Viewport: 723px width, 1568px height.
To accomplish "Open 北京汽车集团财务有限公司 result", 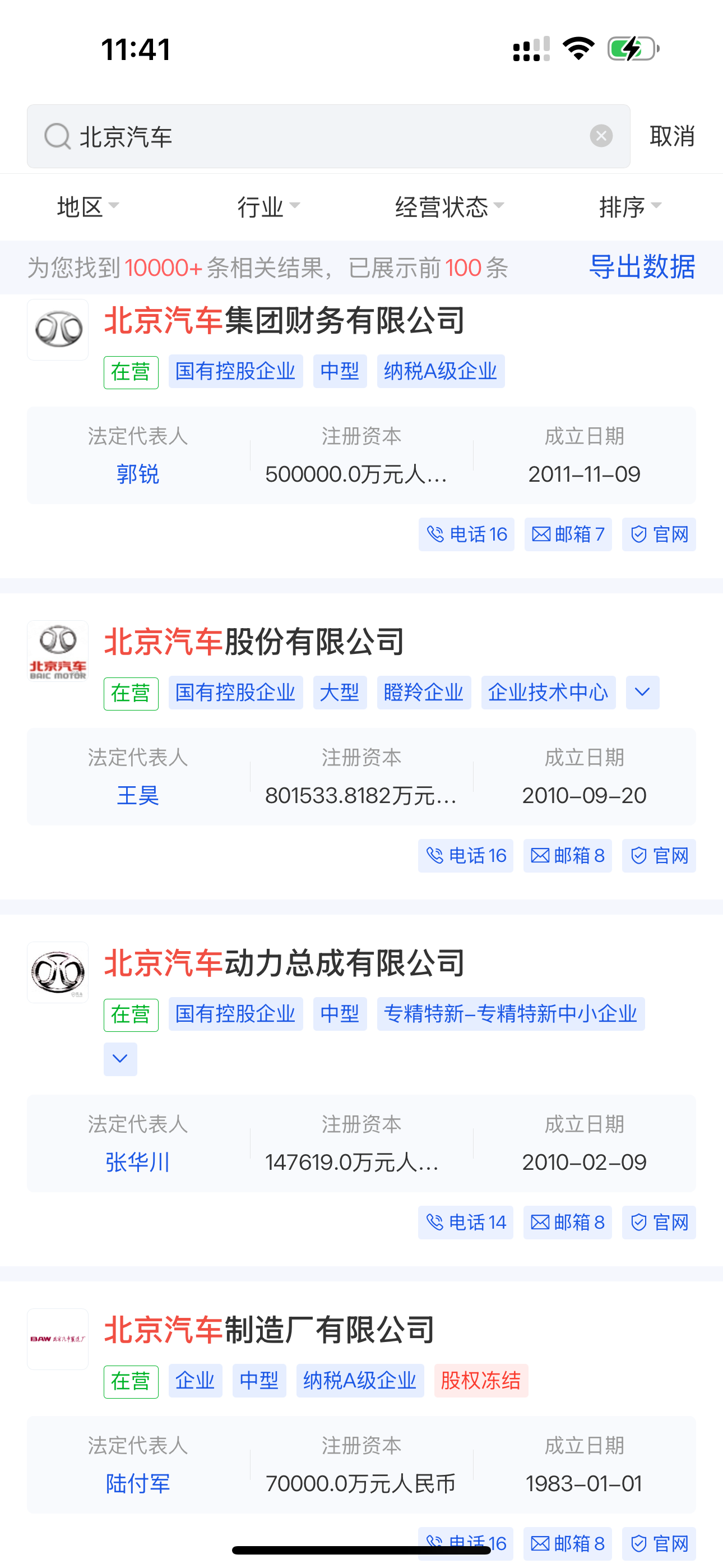I will (284, 321).
